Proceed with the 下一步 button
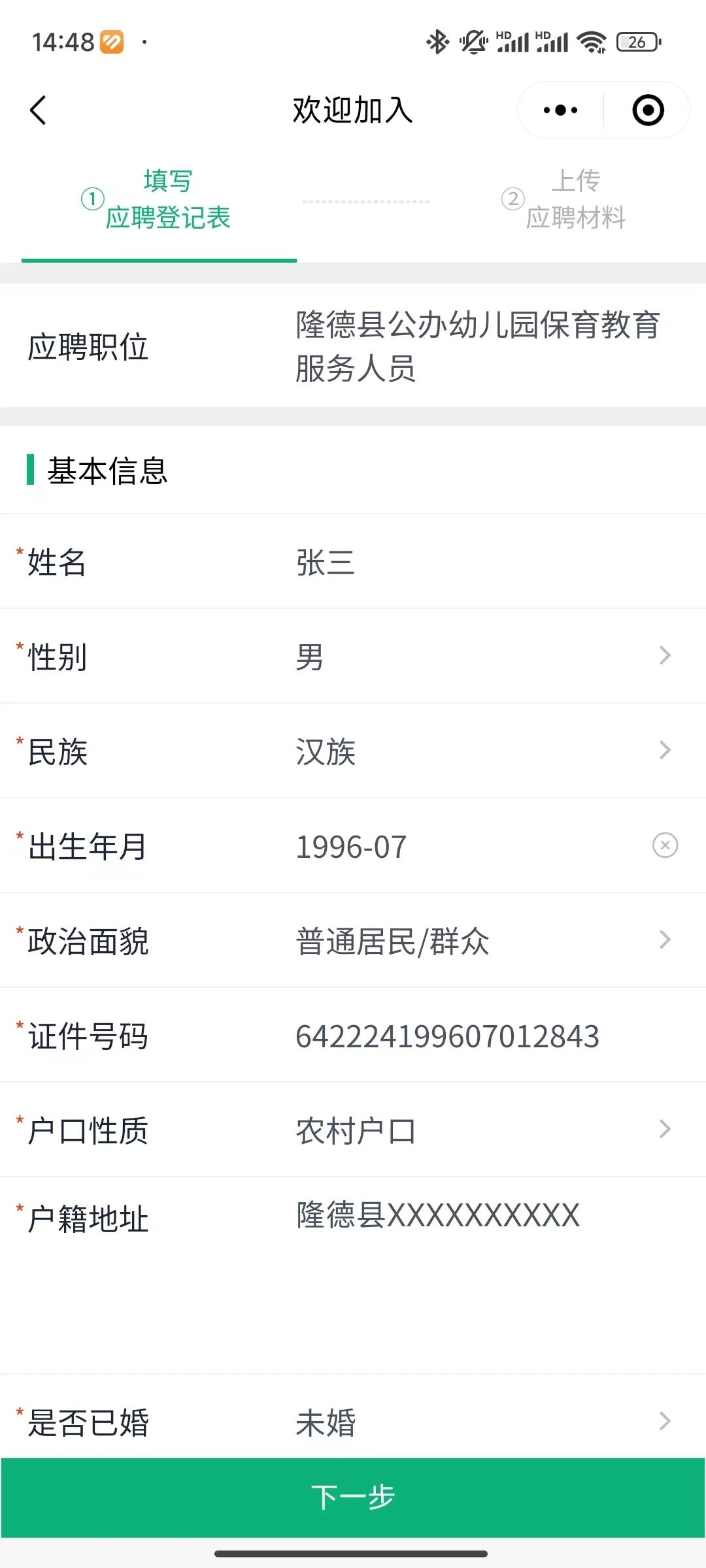 353,1497
